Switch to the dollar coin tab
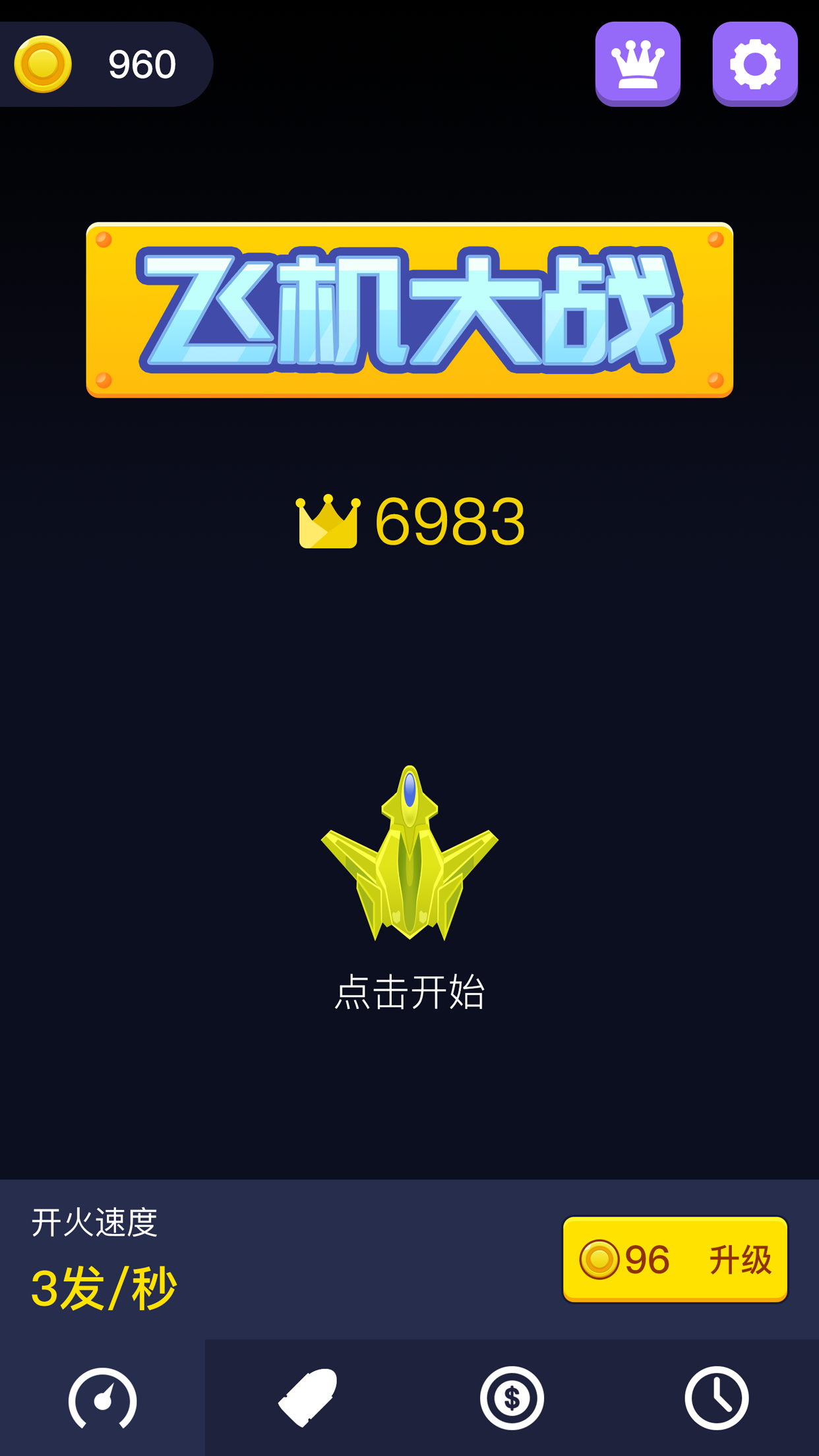This screenshot has width=819, height=1456. (512, 1398)
